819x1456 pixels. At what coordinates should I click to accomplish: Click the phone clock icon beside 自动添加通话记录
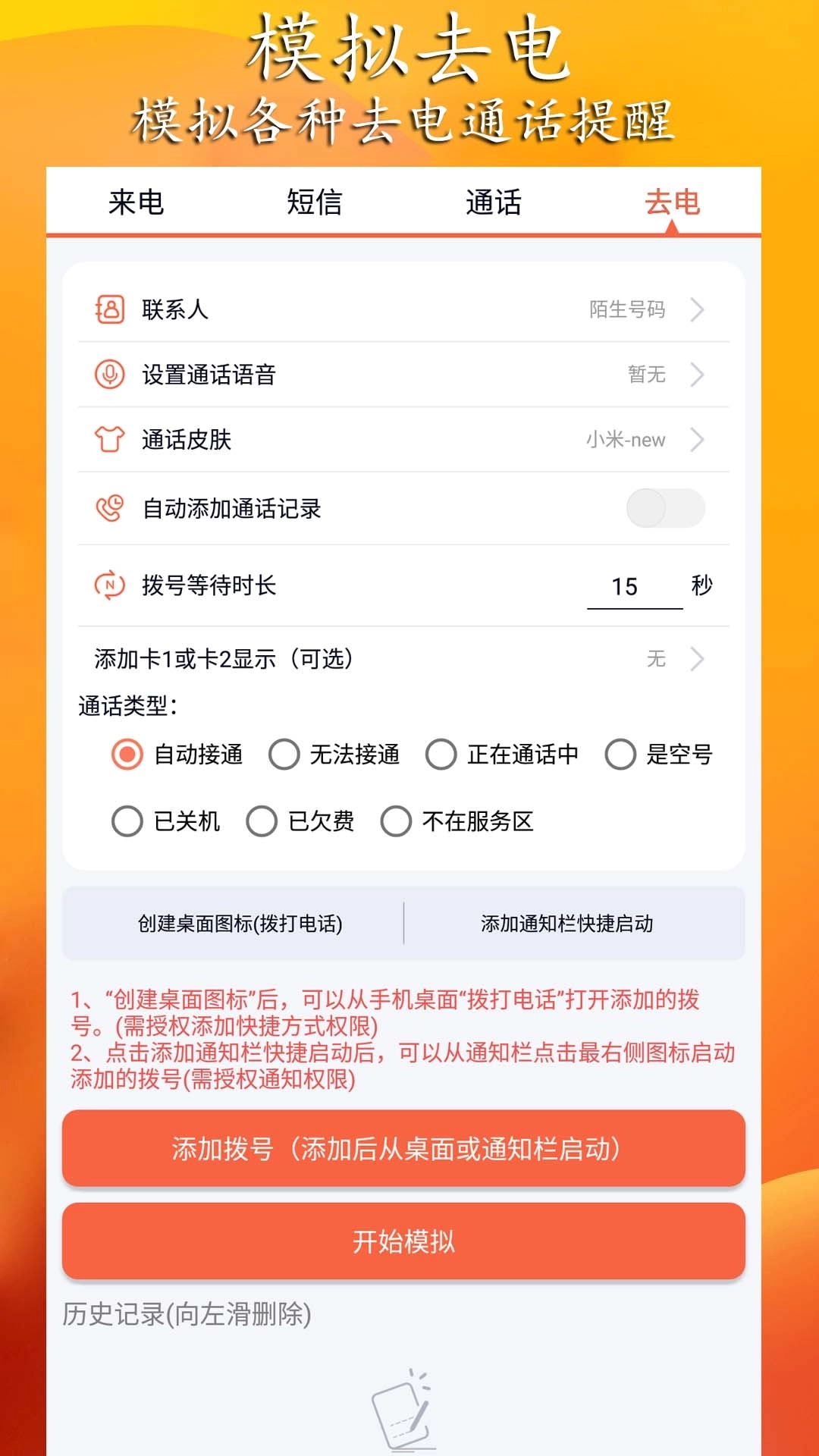point(110,507)
